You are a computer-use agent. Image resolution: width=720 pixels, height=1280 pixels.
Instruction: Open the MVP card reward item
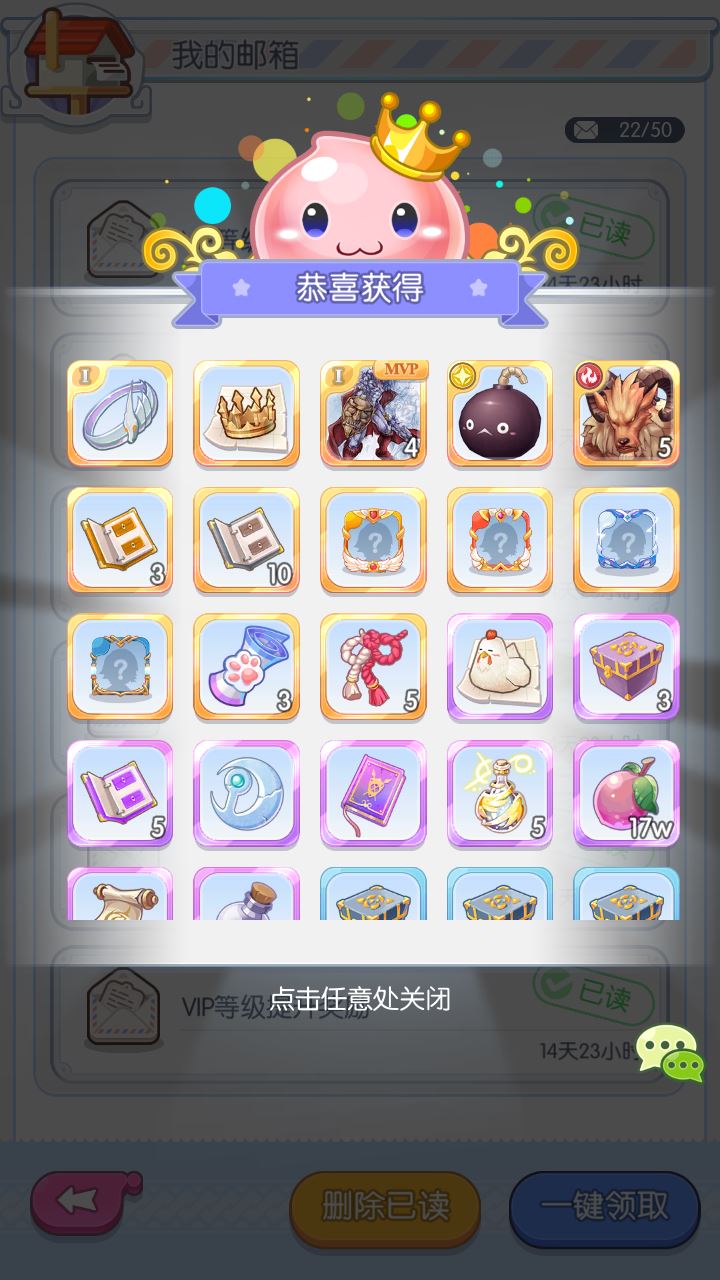(x=373, y=413)
